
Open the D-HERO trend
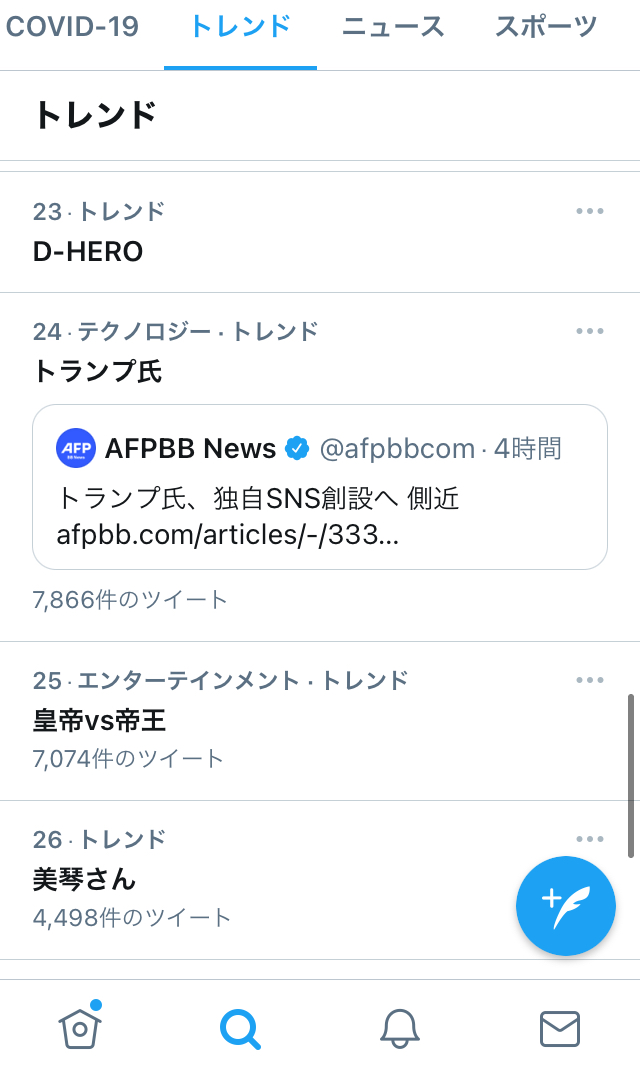[x=88, y=252]
